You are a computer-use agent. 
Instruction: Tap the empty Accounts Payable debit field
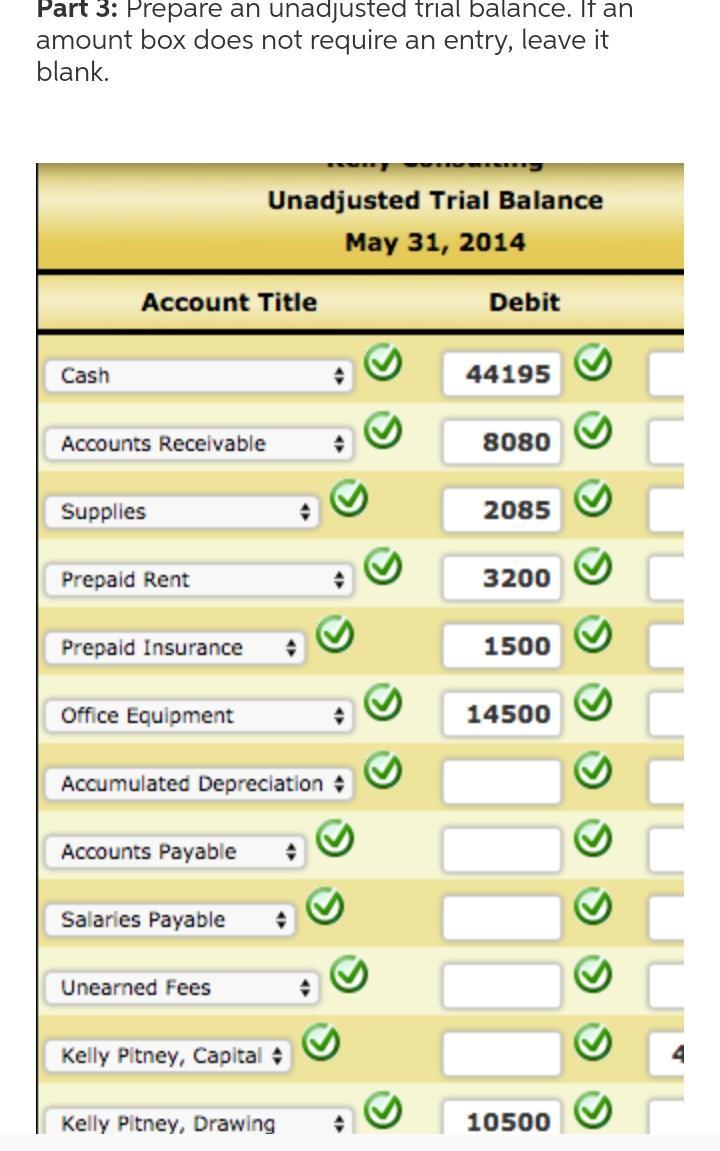coord(502,850)
